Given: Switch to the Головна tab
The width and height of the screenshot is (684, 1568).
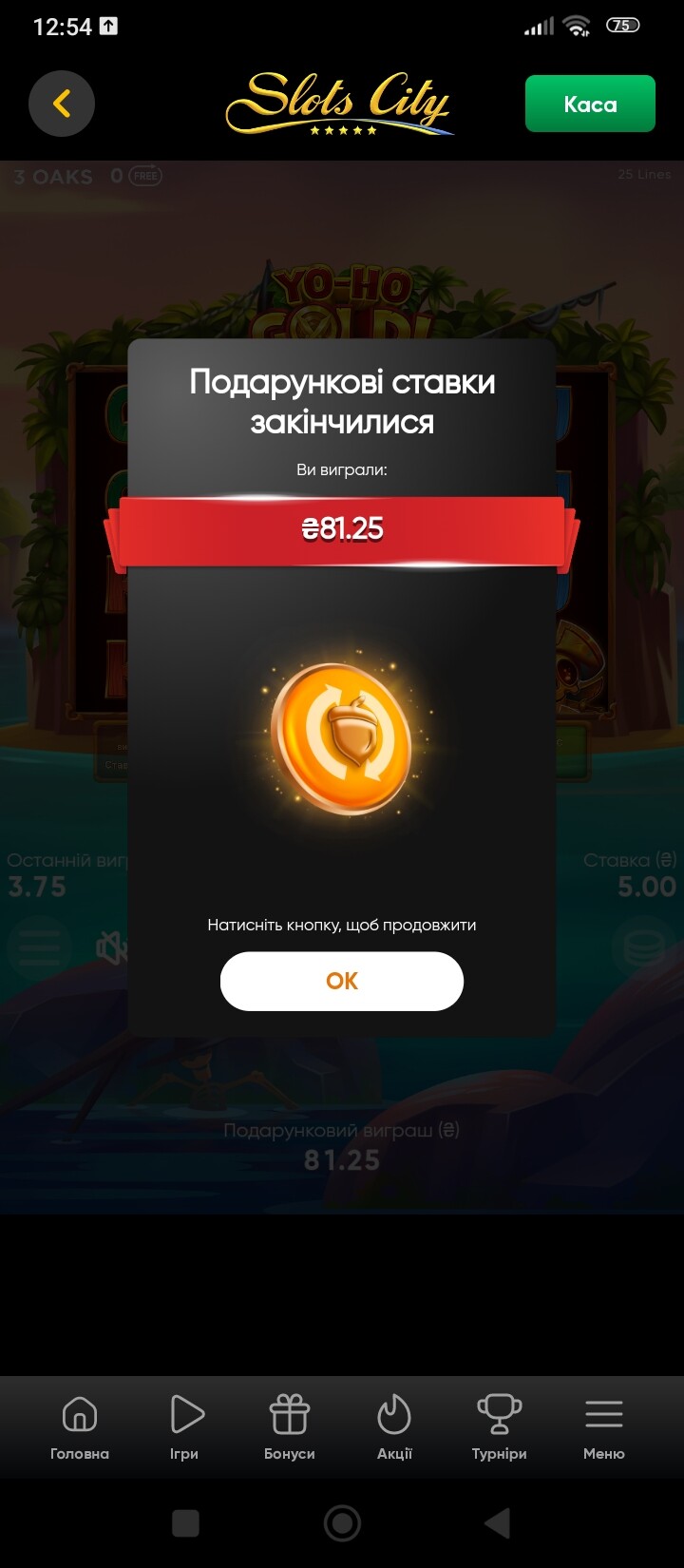Looking at the screenshot, I should click(x=80, y=1426).
